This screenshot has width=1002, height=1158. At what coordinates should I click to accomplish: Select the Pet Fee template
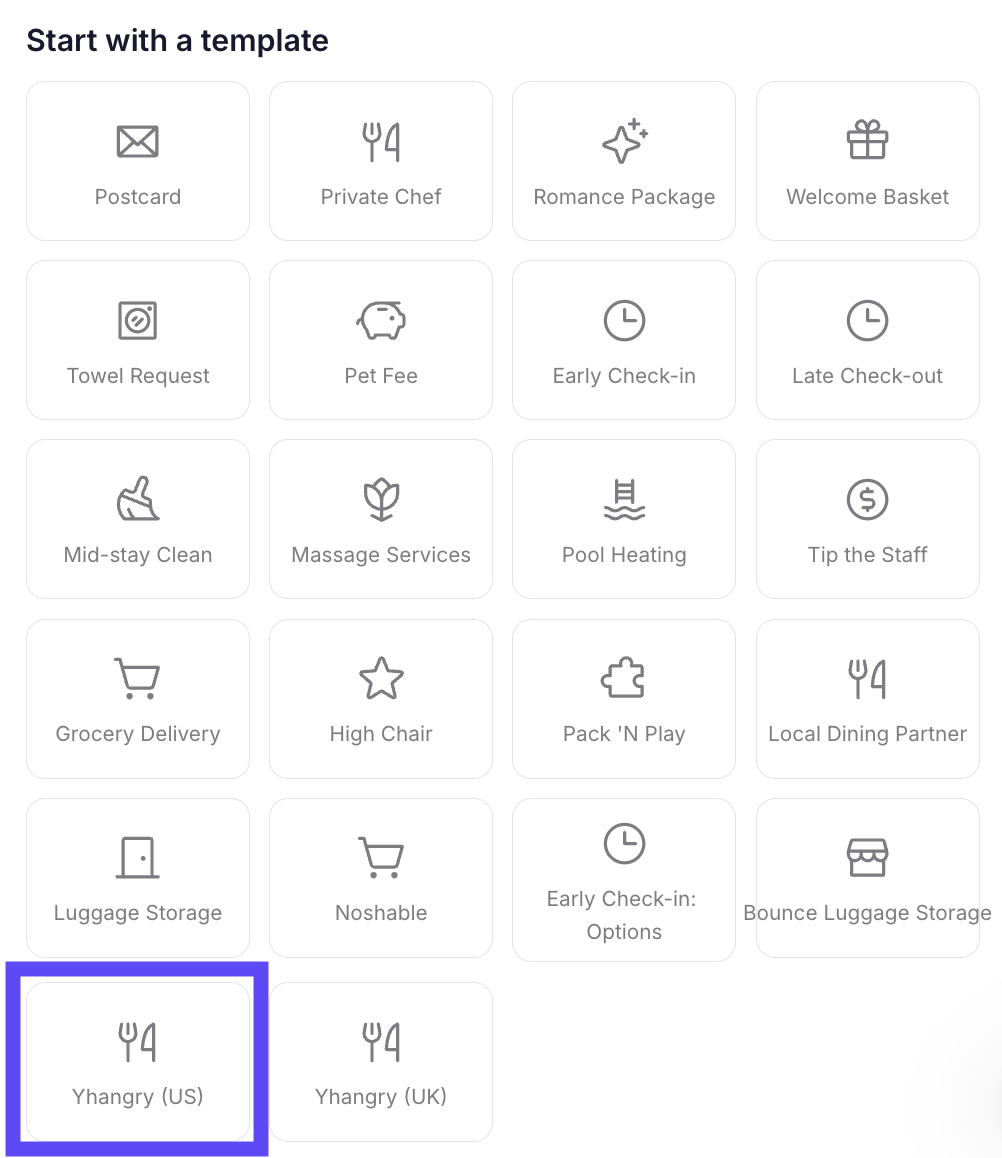[381, 340]
